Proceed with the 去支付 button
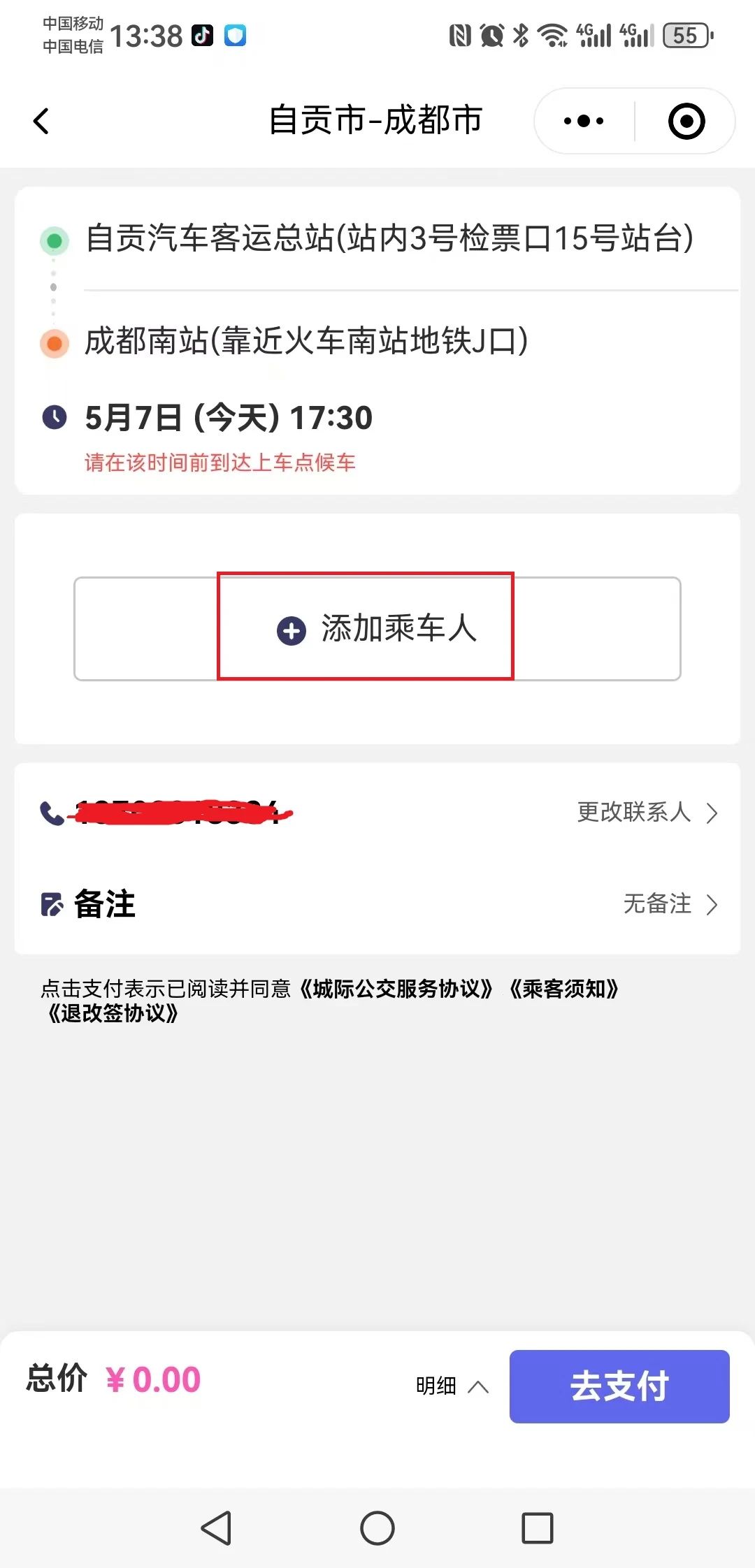The image size is (755, 1568). (619, 1386)
